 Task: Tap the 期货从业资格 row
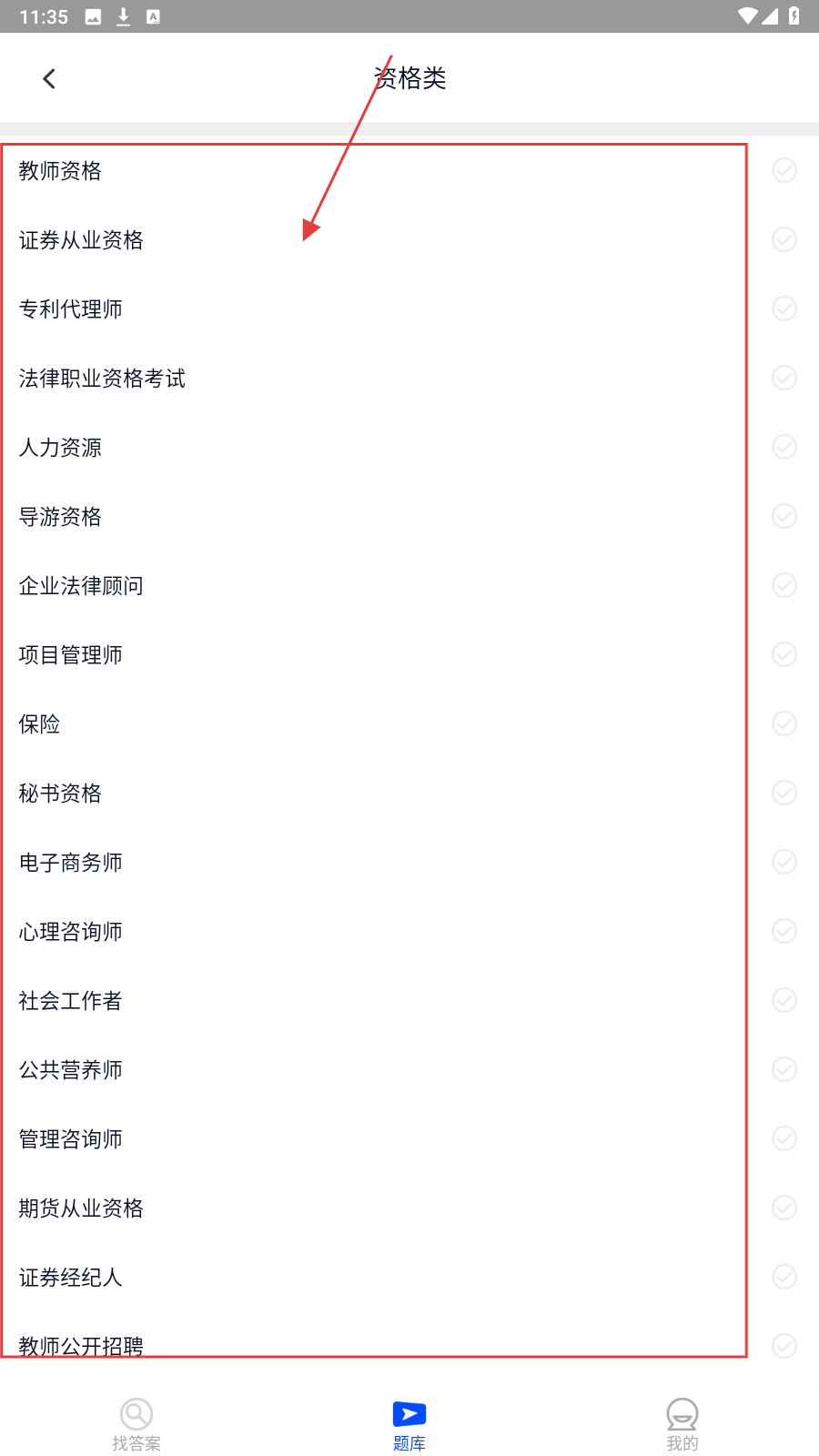[x=409, y=1208]
